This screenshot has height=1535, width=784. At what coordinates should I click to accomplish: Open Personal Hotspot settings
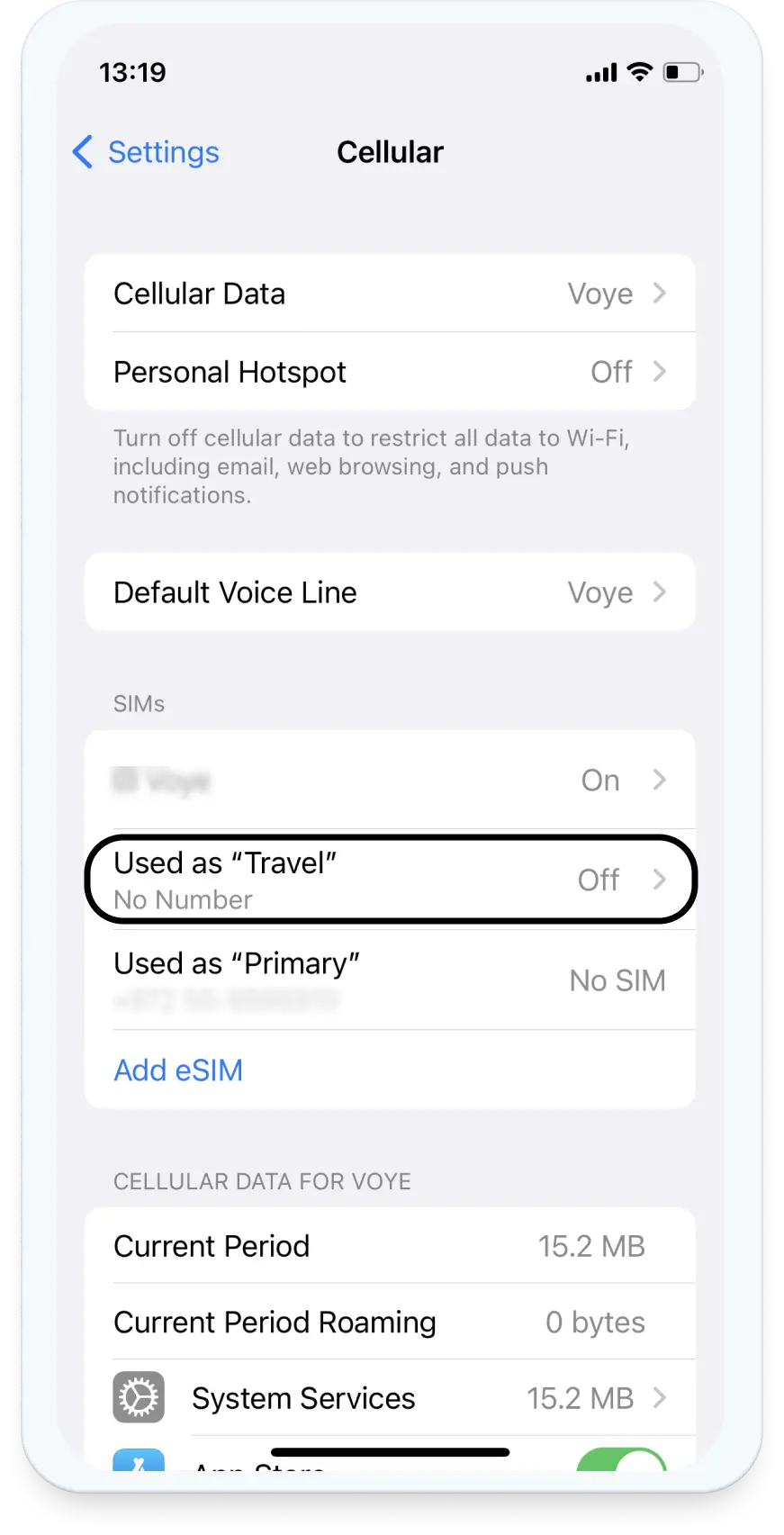389,372
